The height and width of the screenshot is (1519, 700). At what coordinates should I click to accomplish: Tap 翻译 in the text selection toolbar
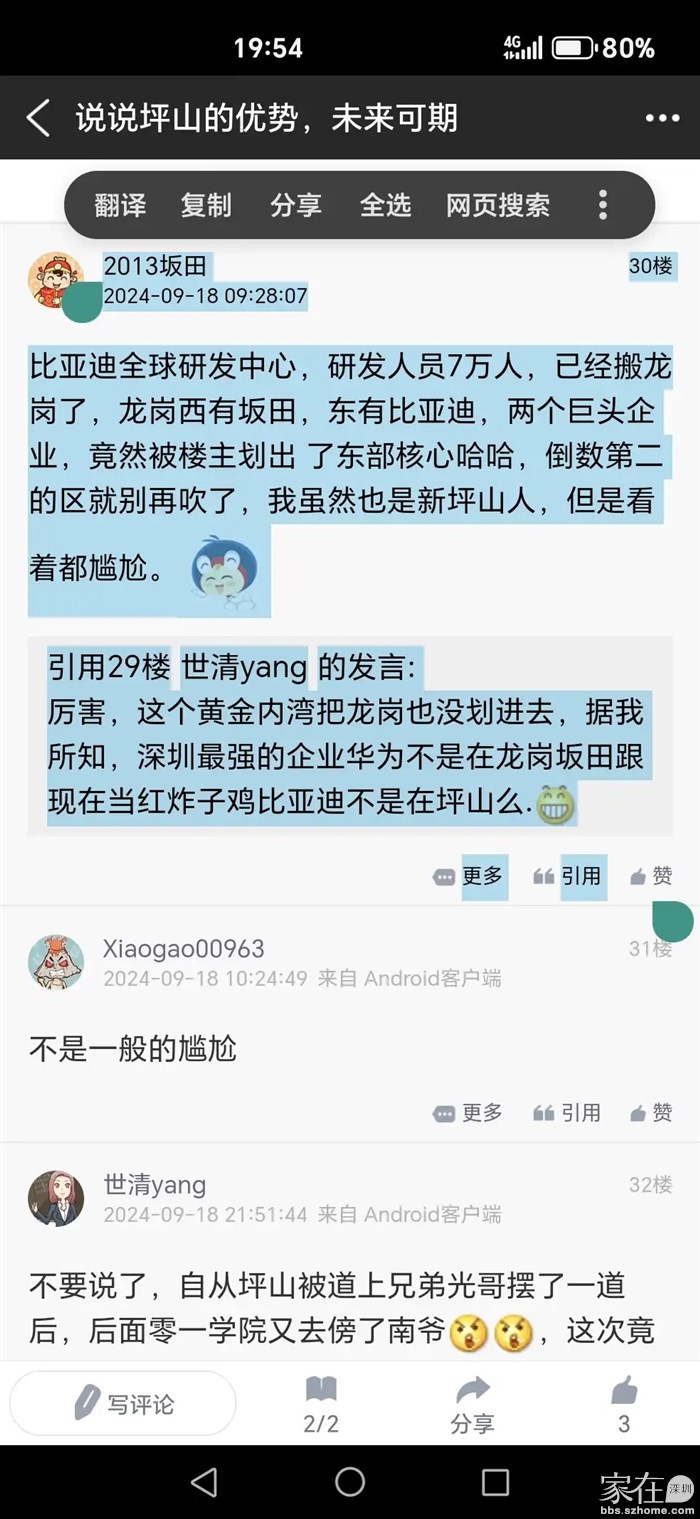click(x=120, y=205)
